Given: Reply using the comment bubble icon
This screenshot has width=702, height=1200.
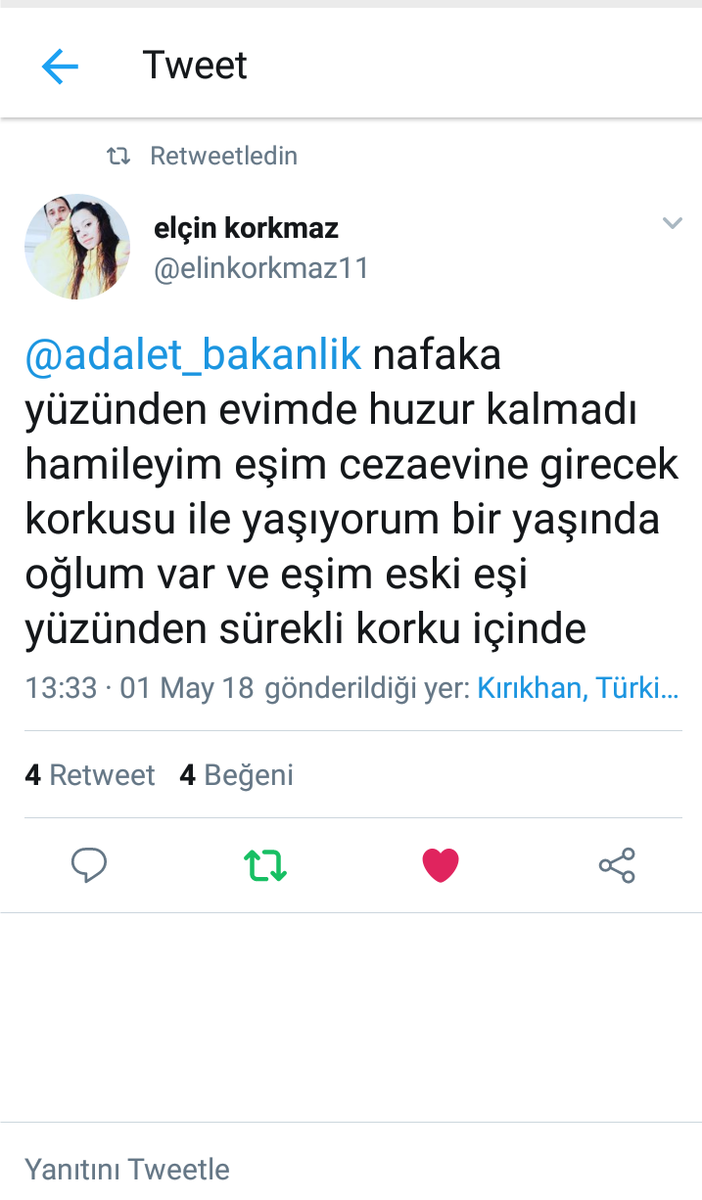Looking at the screenshot, I should [x=89, y=865].
